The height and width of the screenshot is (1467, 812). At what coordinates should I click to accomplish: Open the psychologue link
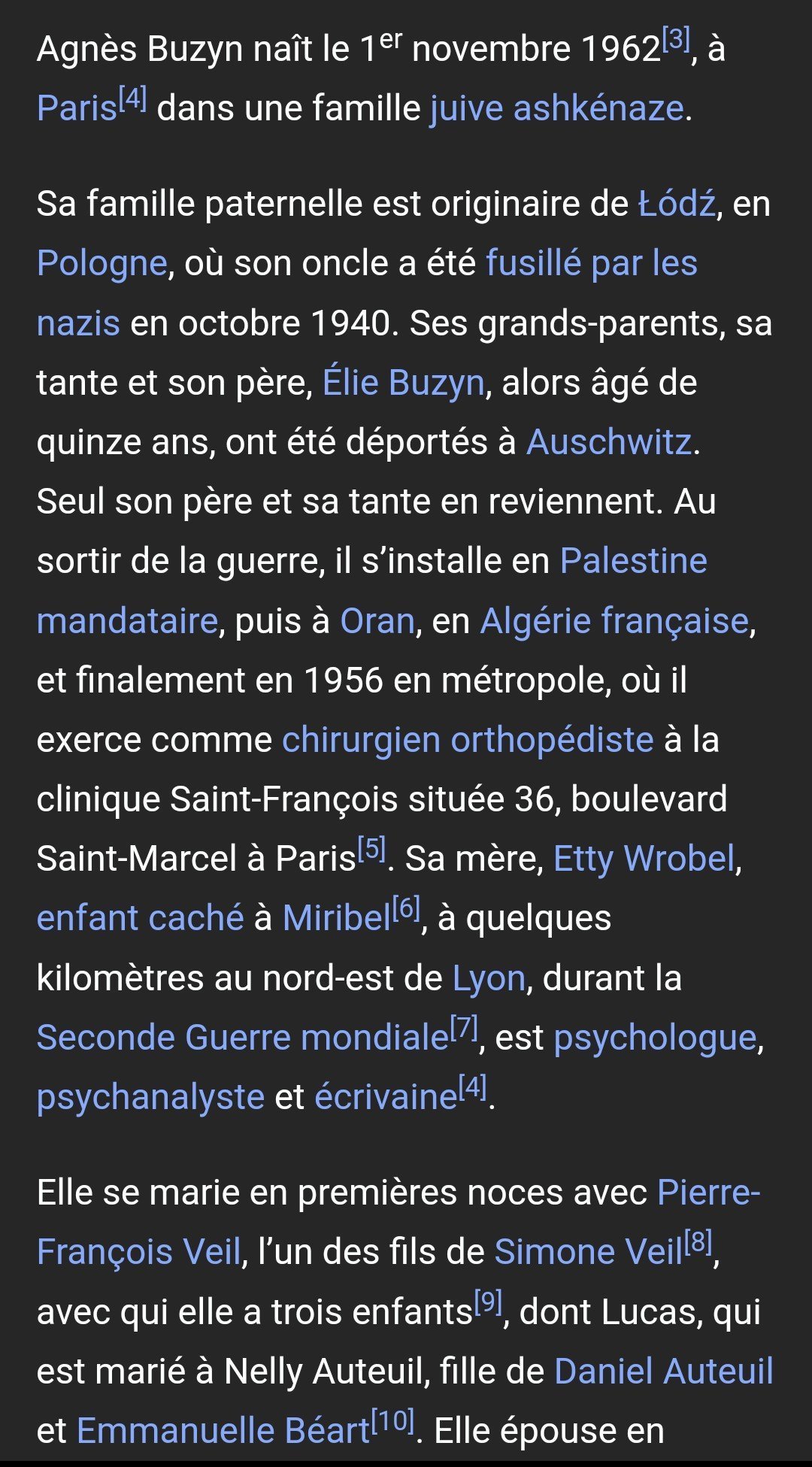[655, 1038]
